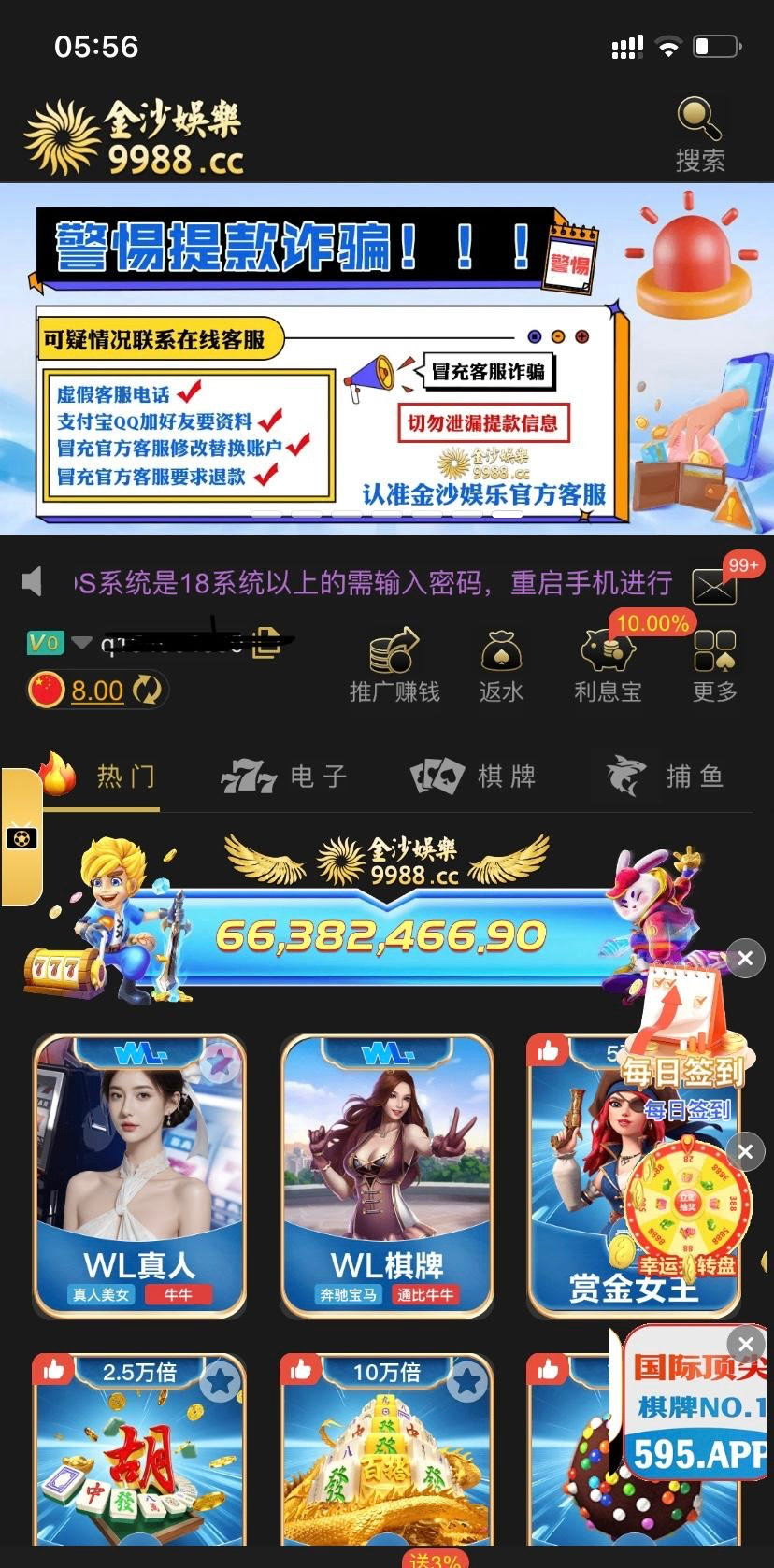This screenshot has height=1568, width=774.
Task: Switch to the 电子 tab
Action: click(x=285, y=777)
